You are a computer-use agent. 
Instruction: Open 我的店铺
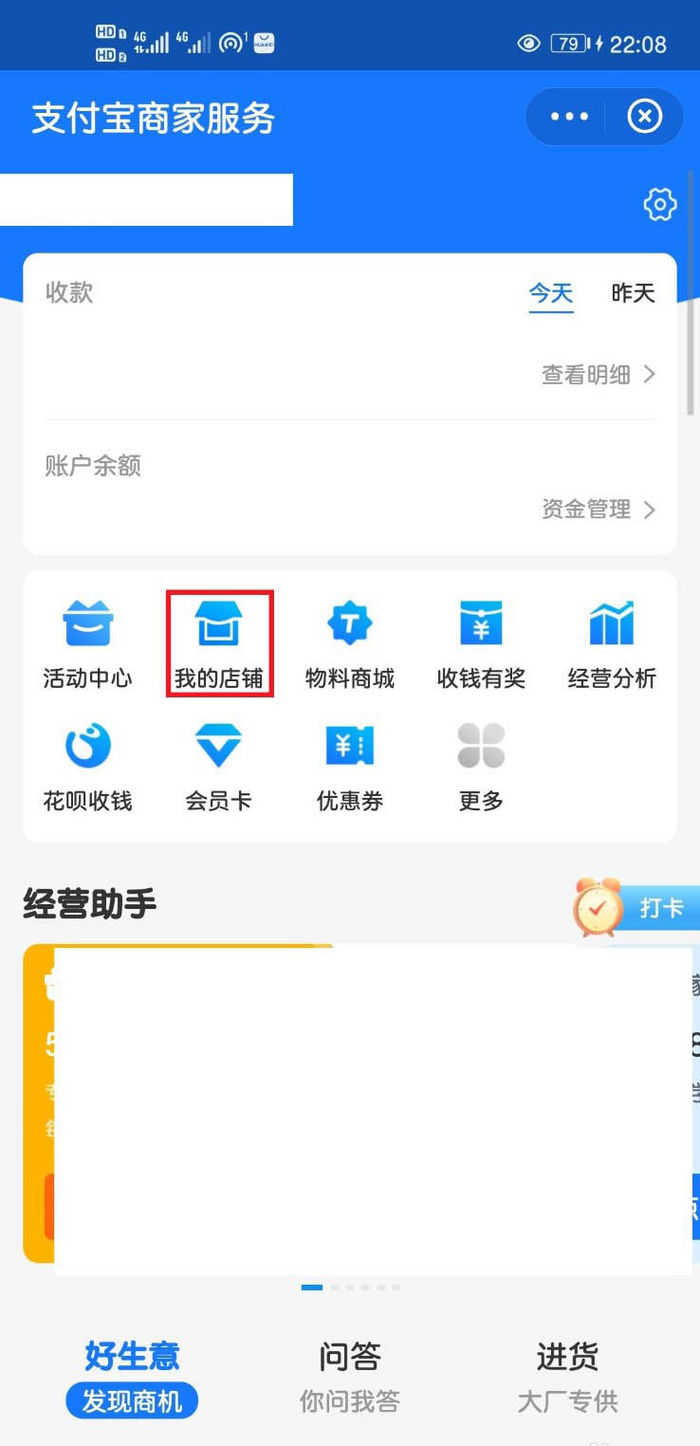[x=219, y=645]
